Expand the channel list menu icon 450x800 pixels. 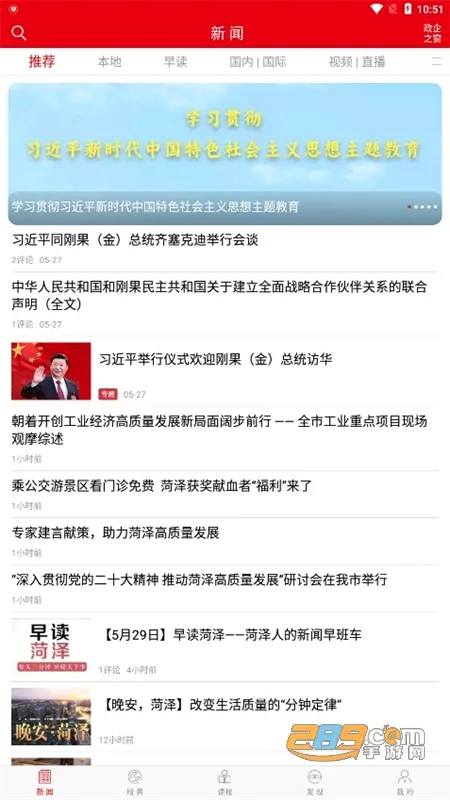(437, 62)
